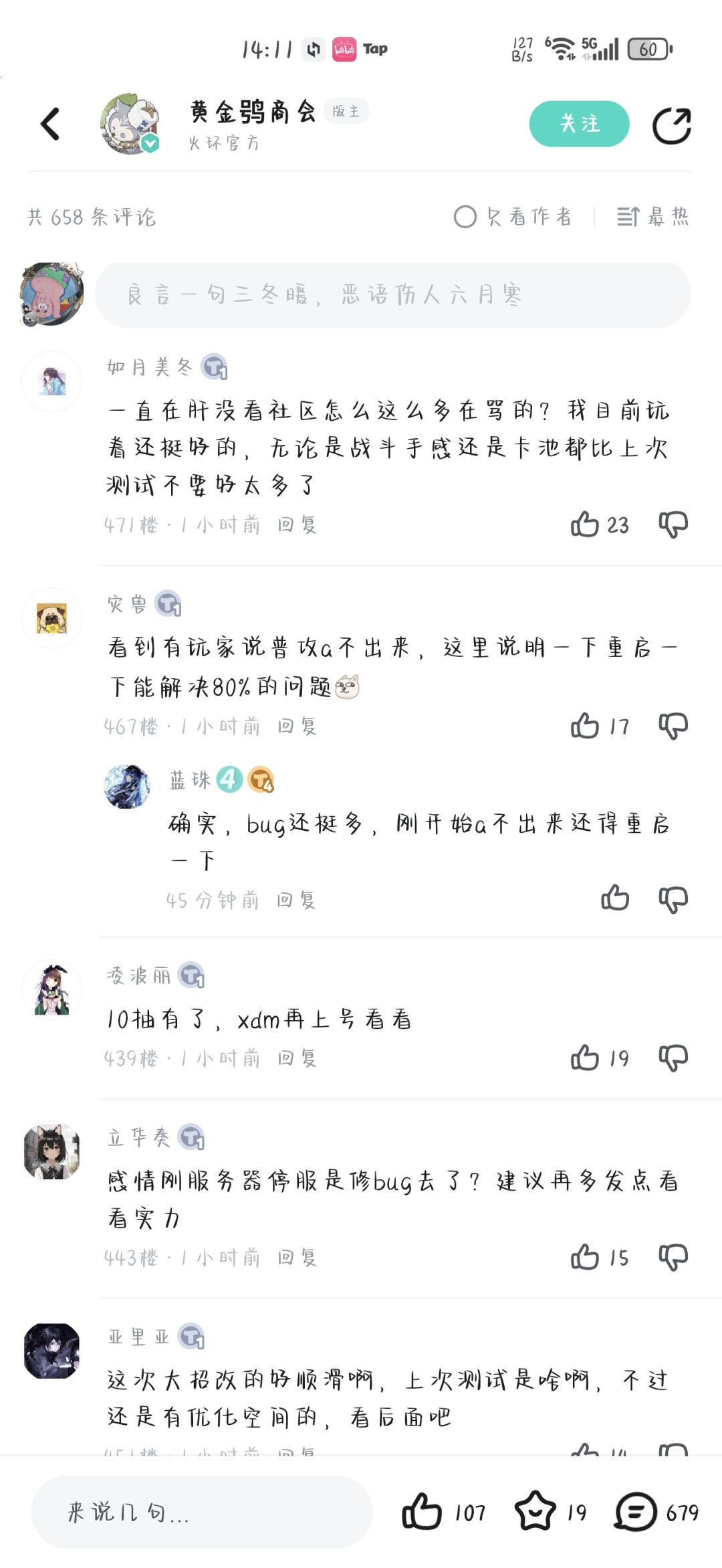Like 如月美冬's comment
722x1568 pixels.
585,524
